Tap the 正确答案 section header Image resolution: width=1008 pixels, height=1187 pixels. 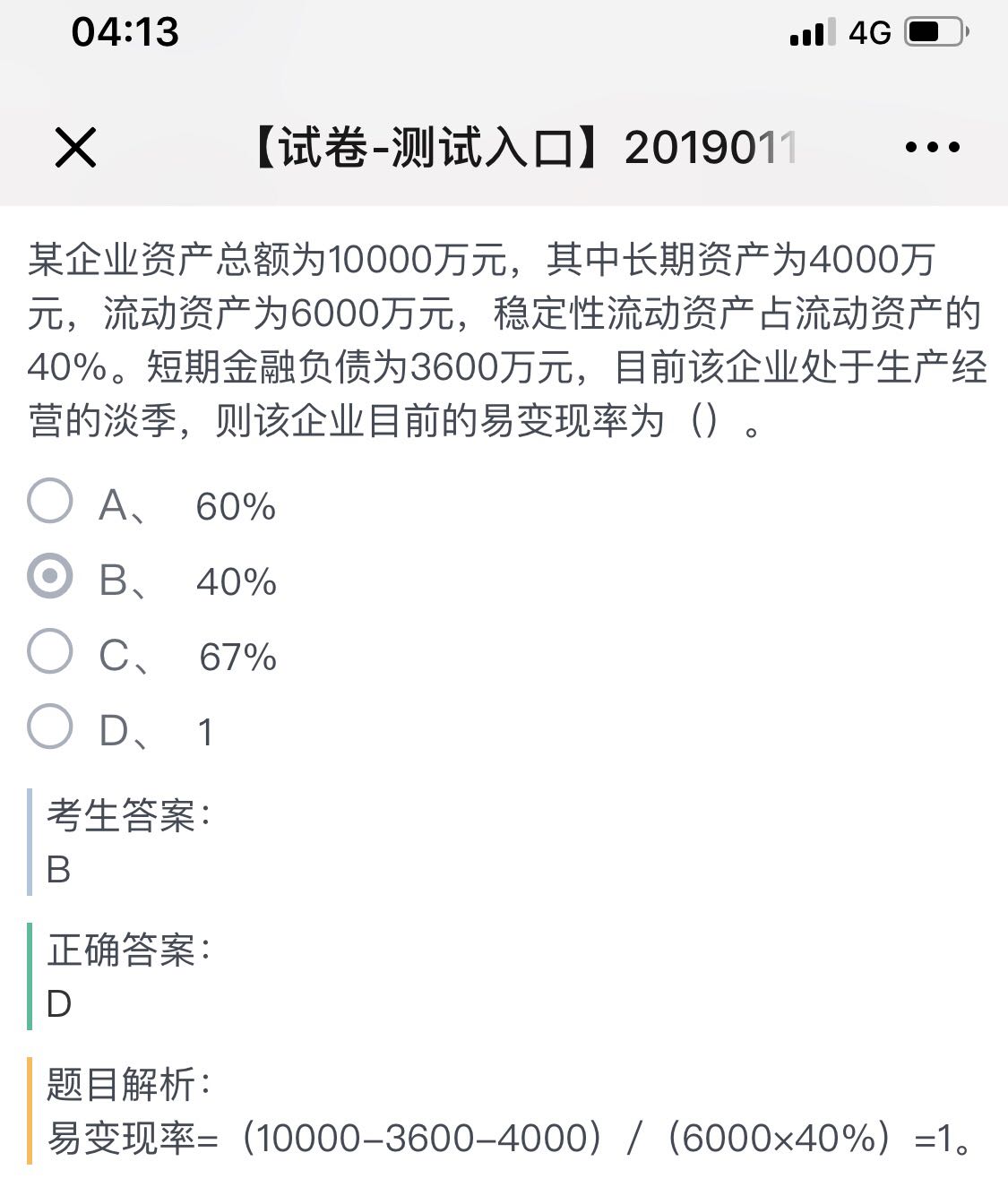tap(125, 952)
